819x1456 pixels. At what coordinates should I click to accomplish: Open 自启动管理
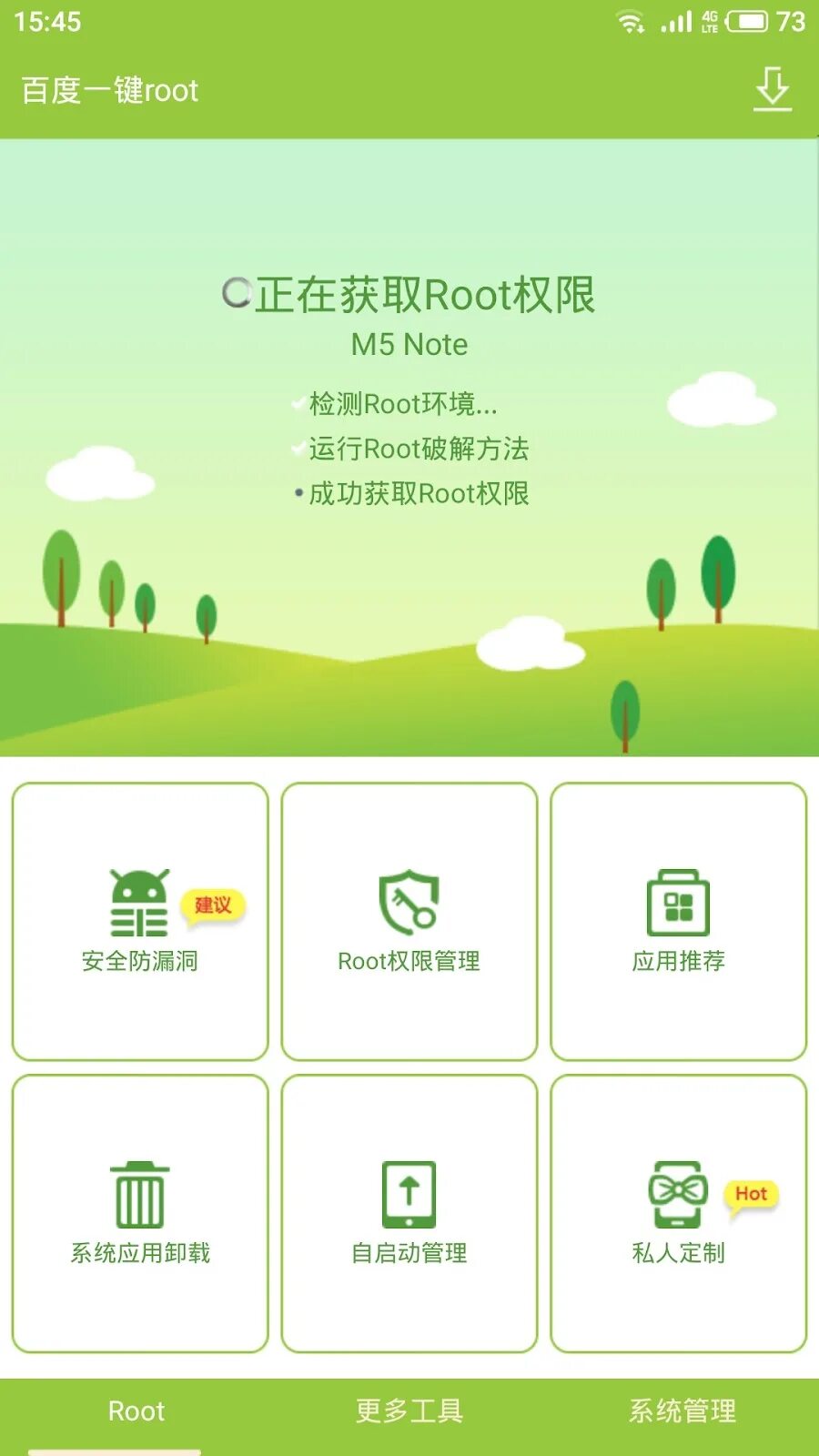409,1213
